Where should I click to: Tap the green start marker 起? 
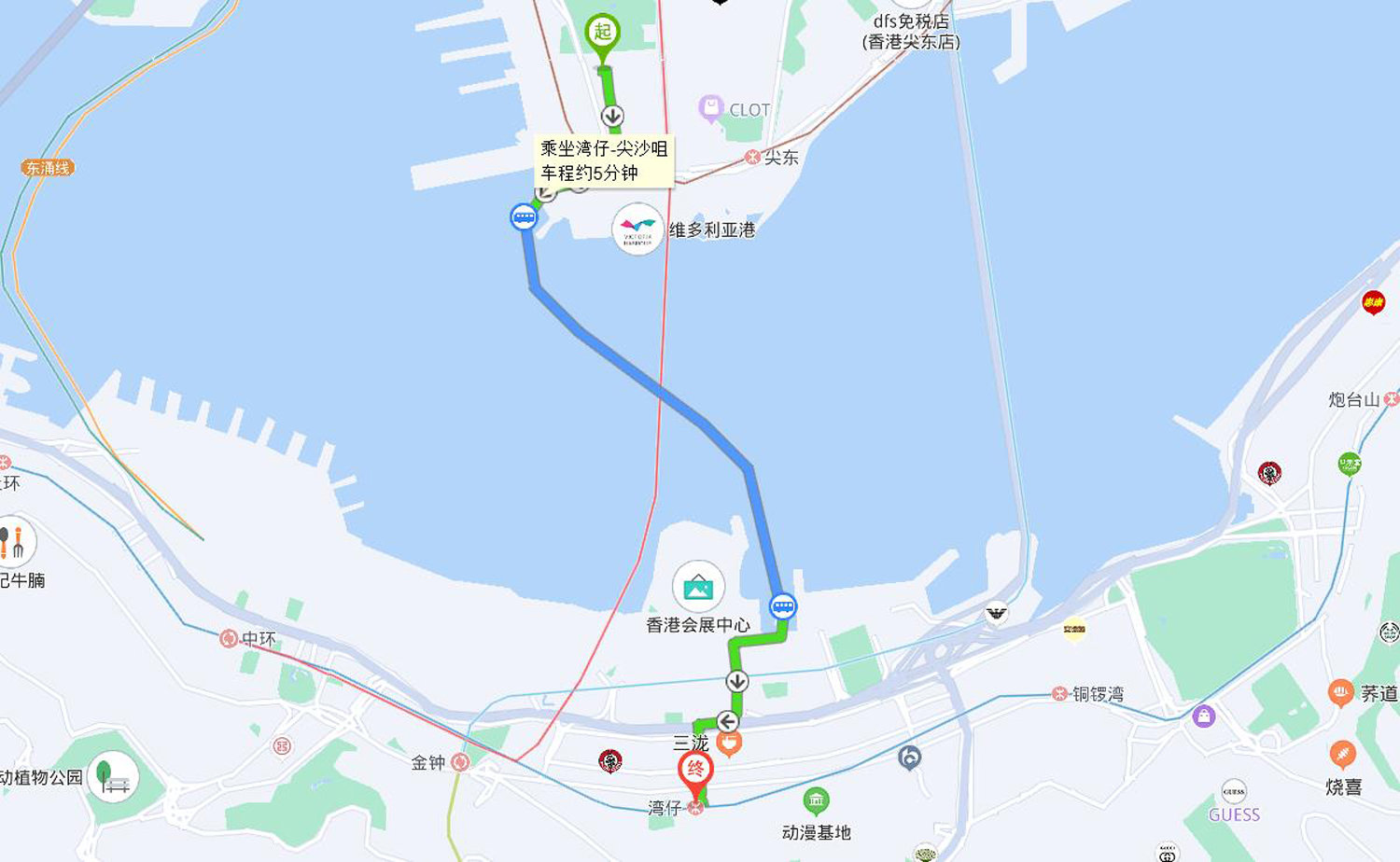603,34
